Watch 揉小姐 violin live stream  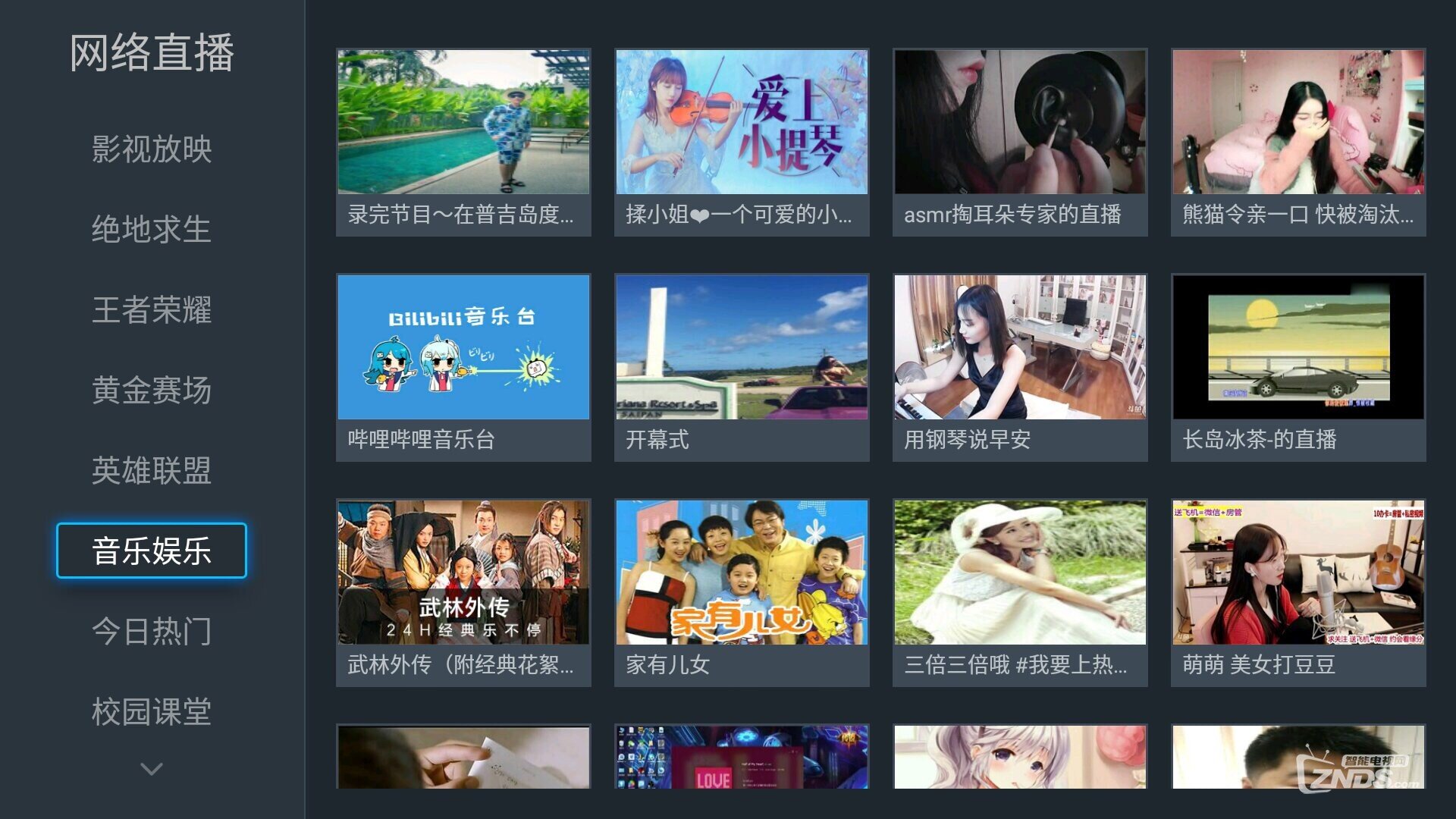(x=742, y=143)
